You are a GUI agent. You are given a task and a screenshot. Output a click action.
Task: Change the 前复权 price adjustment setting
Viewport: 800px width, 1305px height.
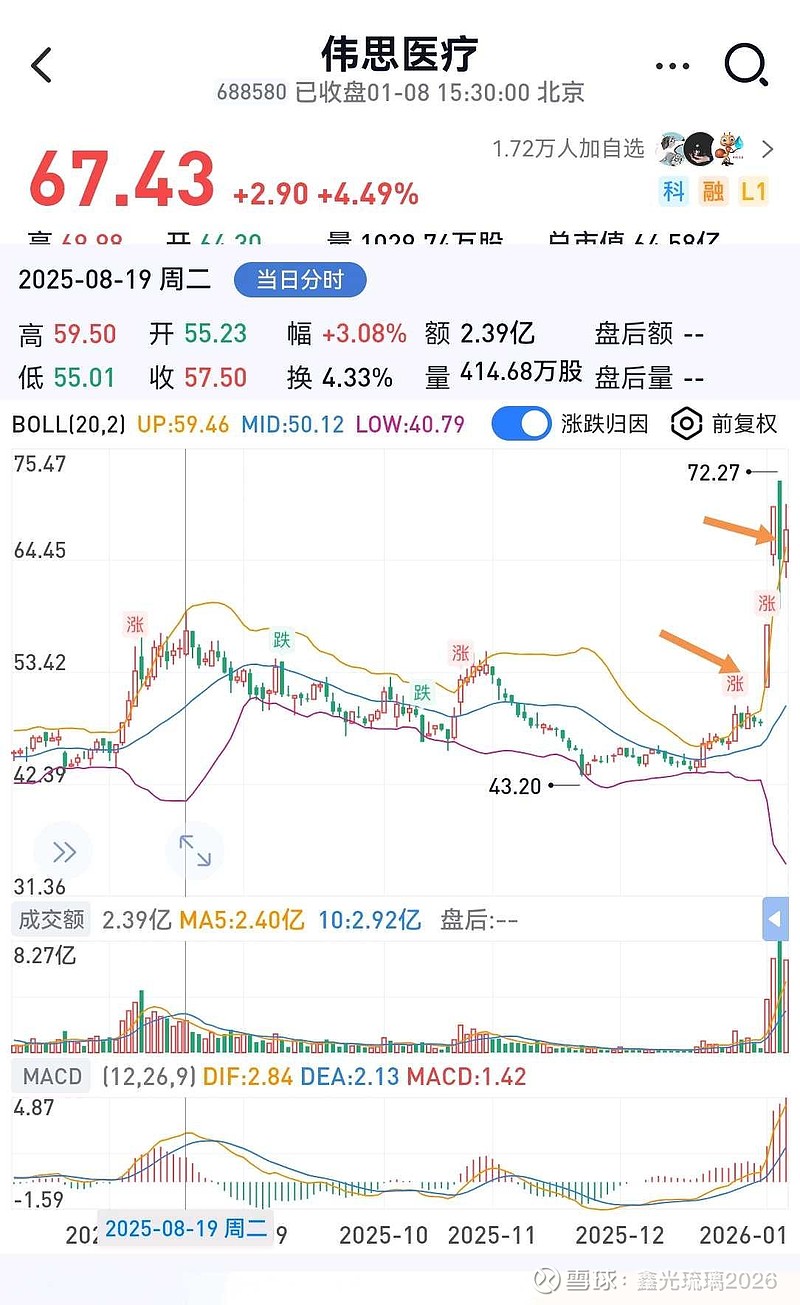pos(725,424)
